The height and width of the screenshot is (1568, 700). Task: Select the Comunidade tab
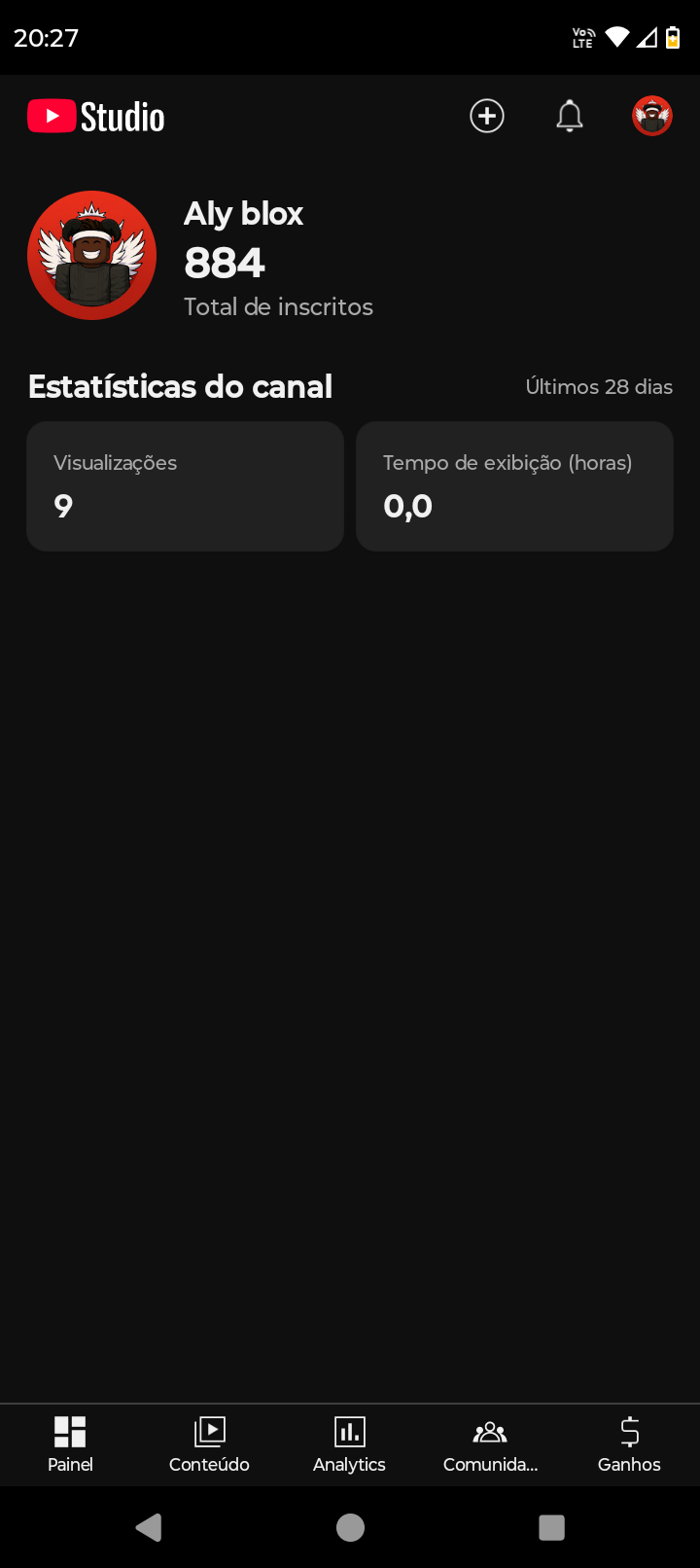point(490,1444)
